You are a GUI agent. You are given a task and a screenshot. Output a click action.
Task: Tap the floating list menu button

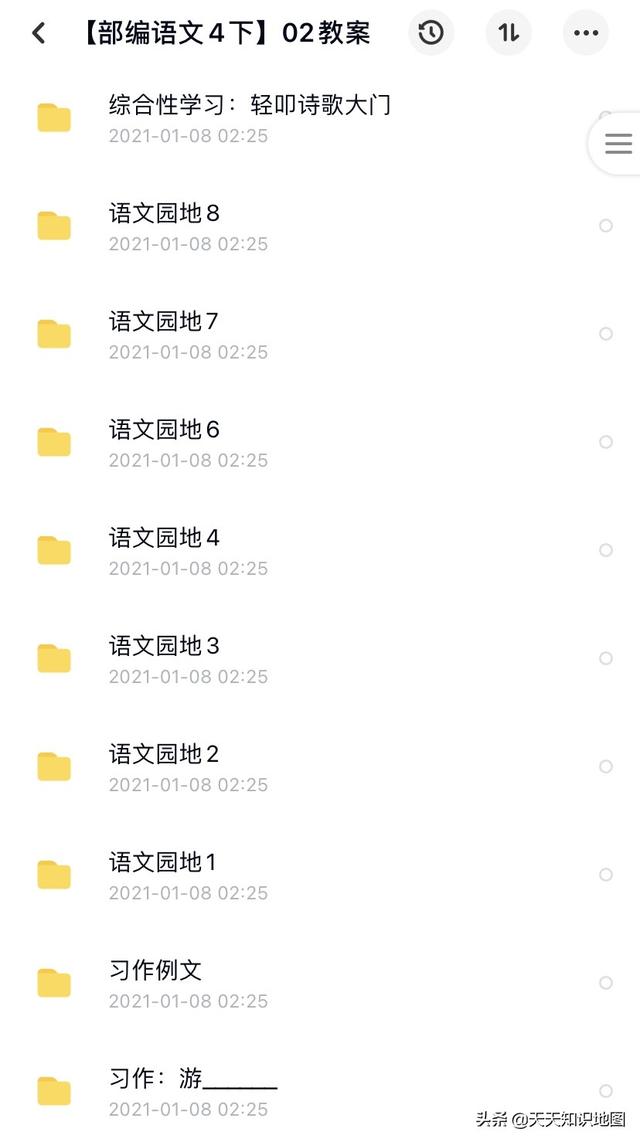[618, 144]
